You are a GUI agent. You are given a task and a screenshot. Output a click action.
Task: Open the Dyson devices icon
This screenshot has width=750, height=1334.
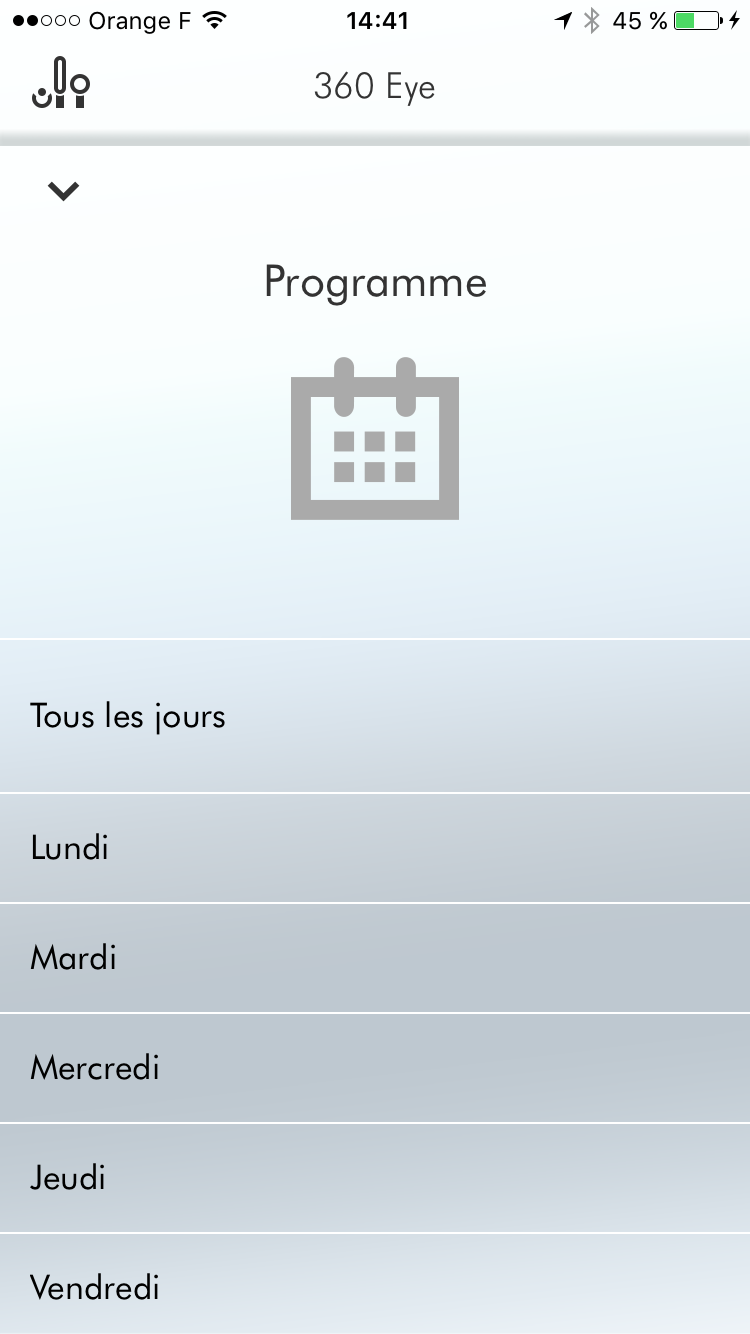pyautogui.click(x=62, y=84)
